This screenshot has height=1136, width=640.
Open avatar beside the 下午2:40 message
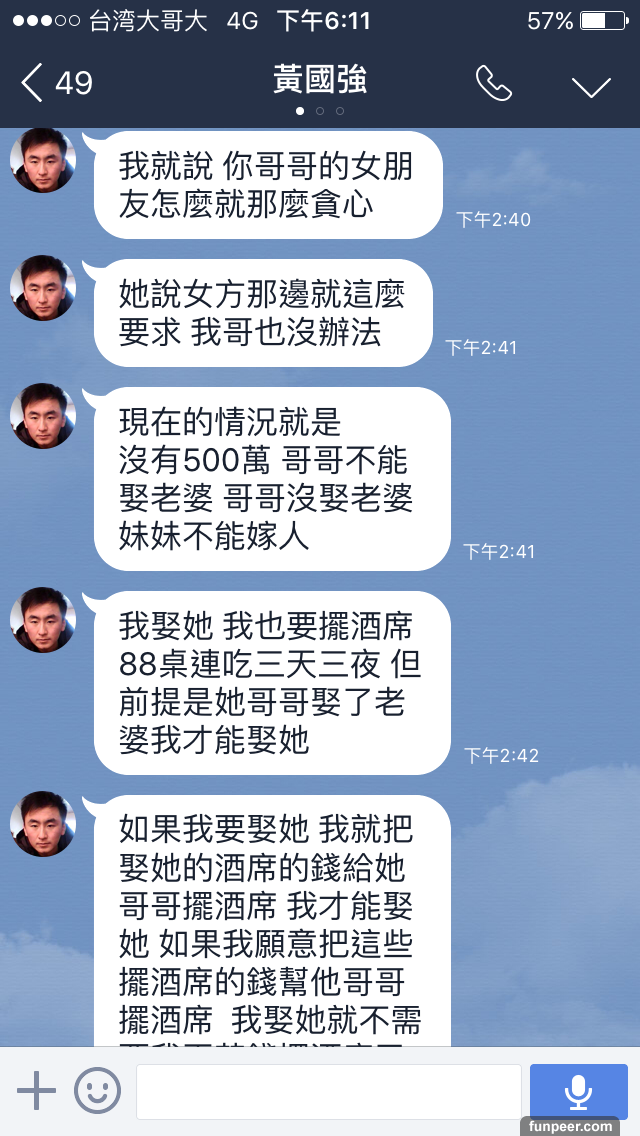(43, 160)
